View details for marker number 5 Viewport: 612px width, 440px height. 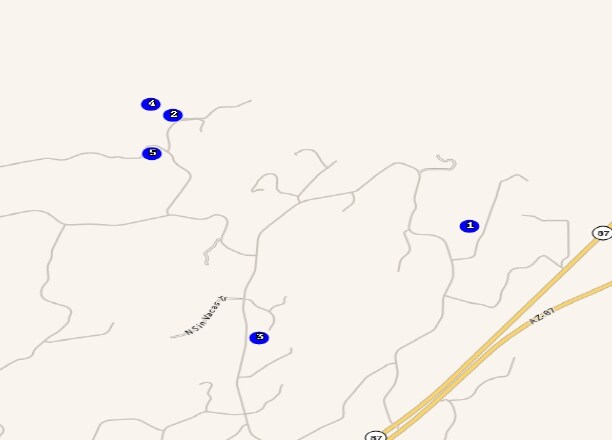pyautogui.click(x=151, y=153)
